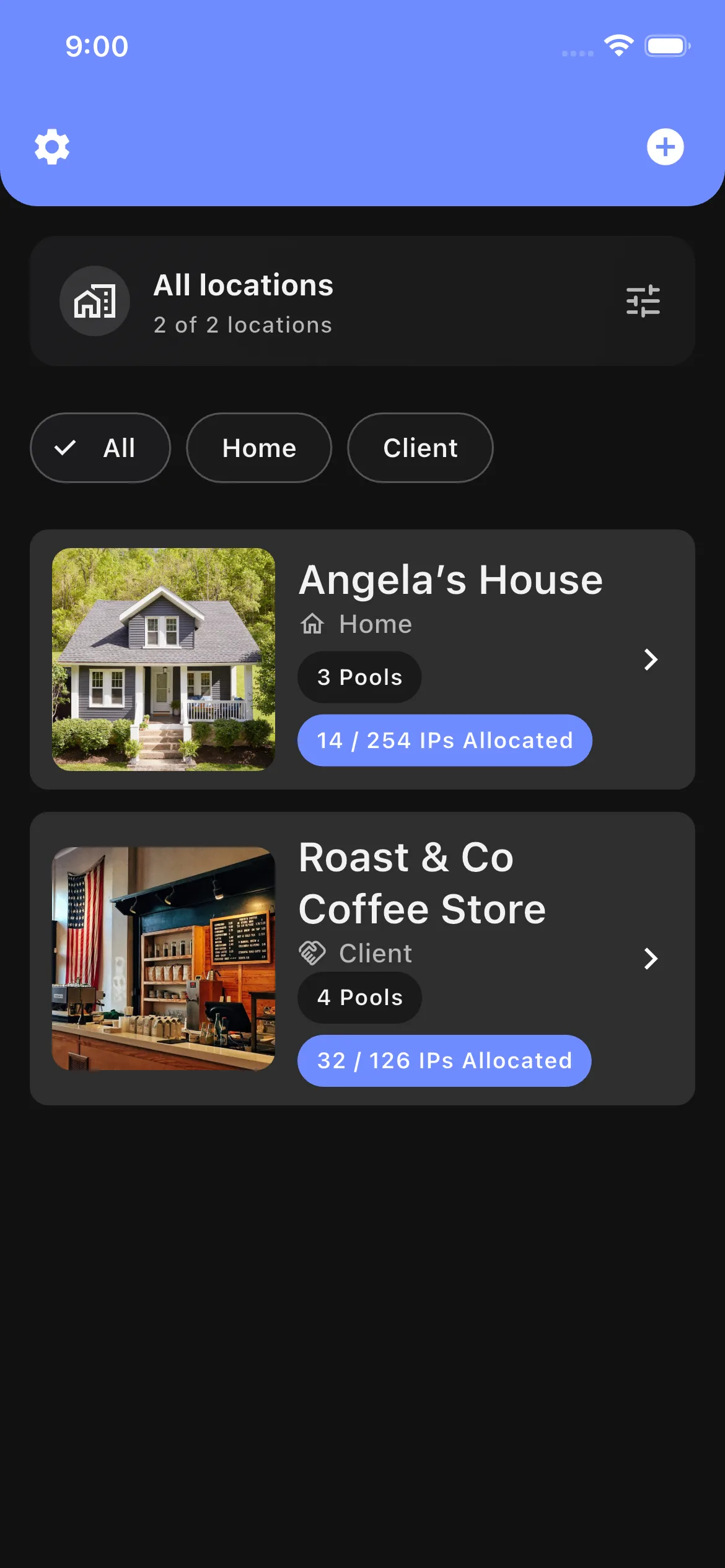Select the Angela's House card title
This screenshot has height=1568, width=725.
coord(450,580)
